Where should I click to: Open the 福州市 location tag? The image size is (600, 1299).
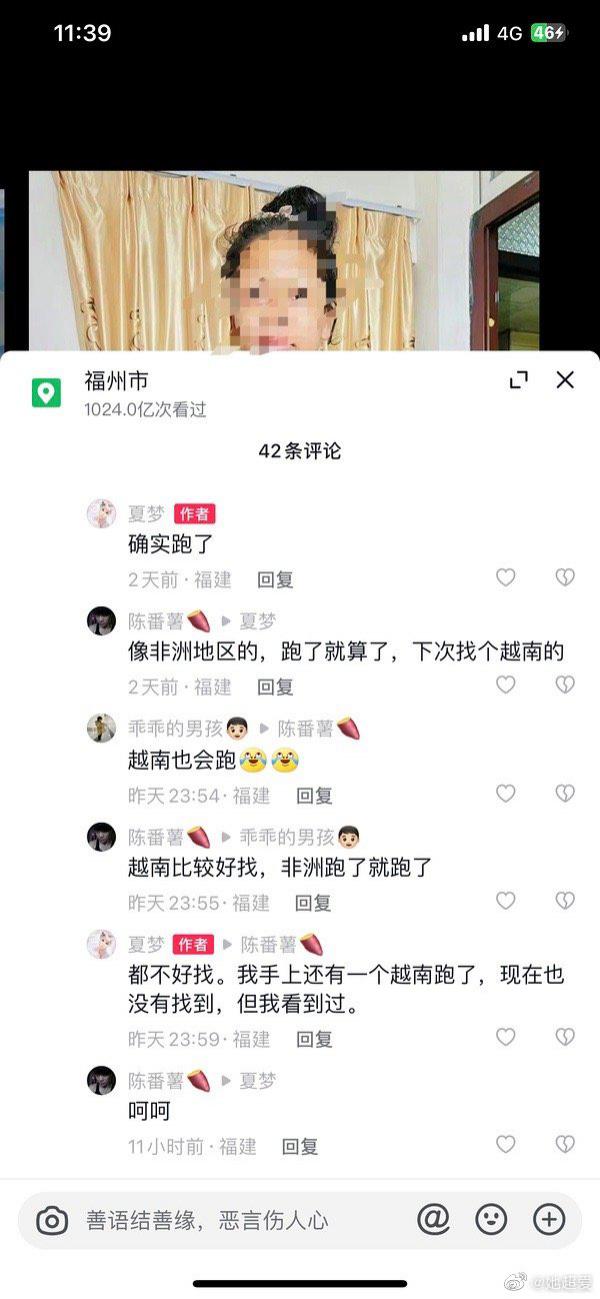click(117, 381)
